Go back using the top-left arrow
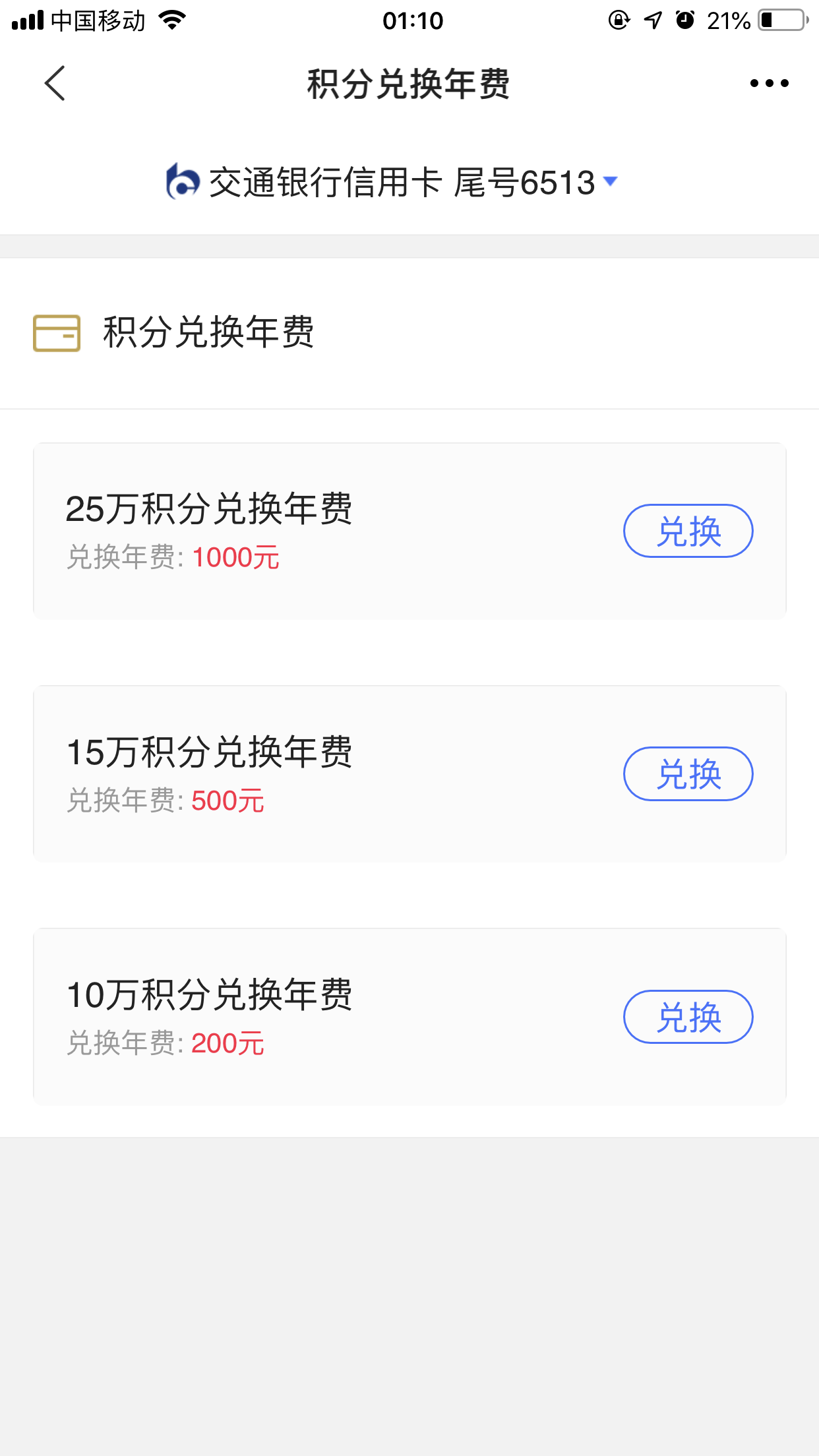This screenshot has height=1456, width=819. point(55,84)
